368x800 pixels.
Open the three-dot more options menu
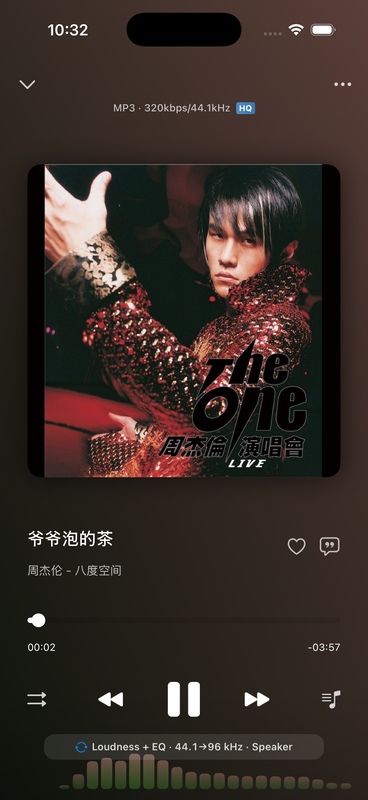342,84
